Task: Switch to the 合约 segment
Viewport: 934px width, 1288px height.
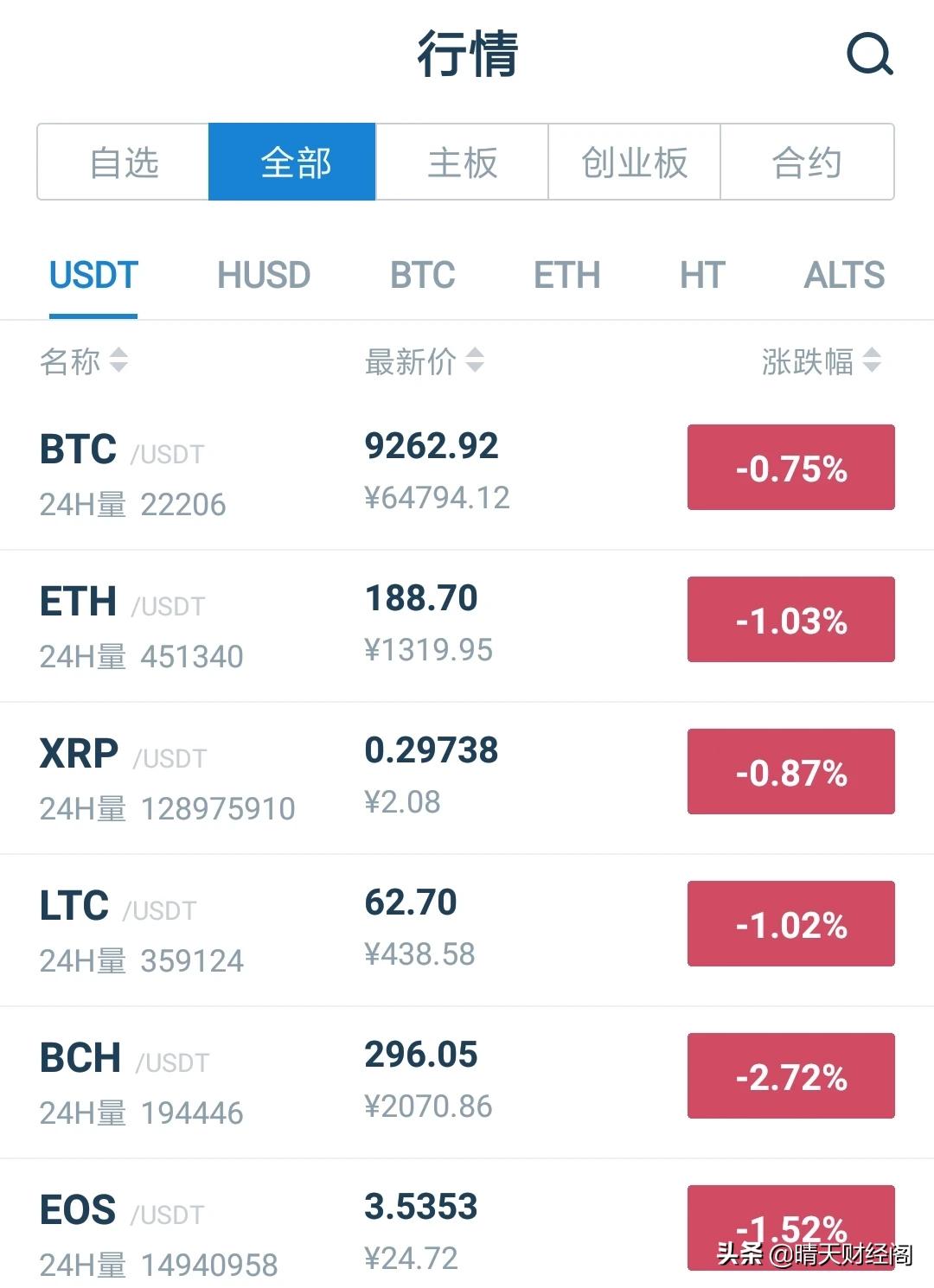Action: point(806,163)
